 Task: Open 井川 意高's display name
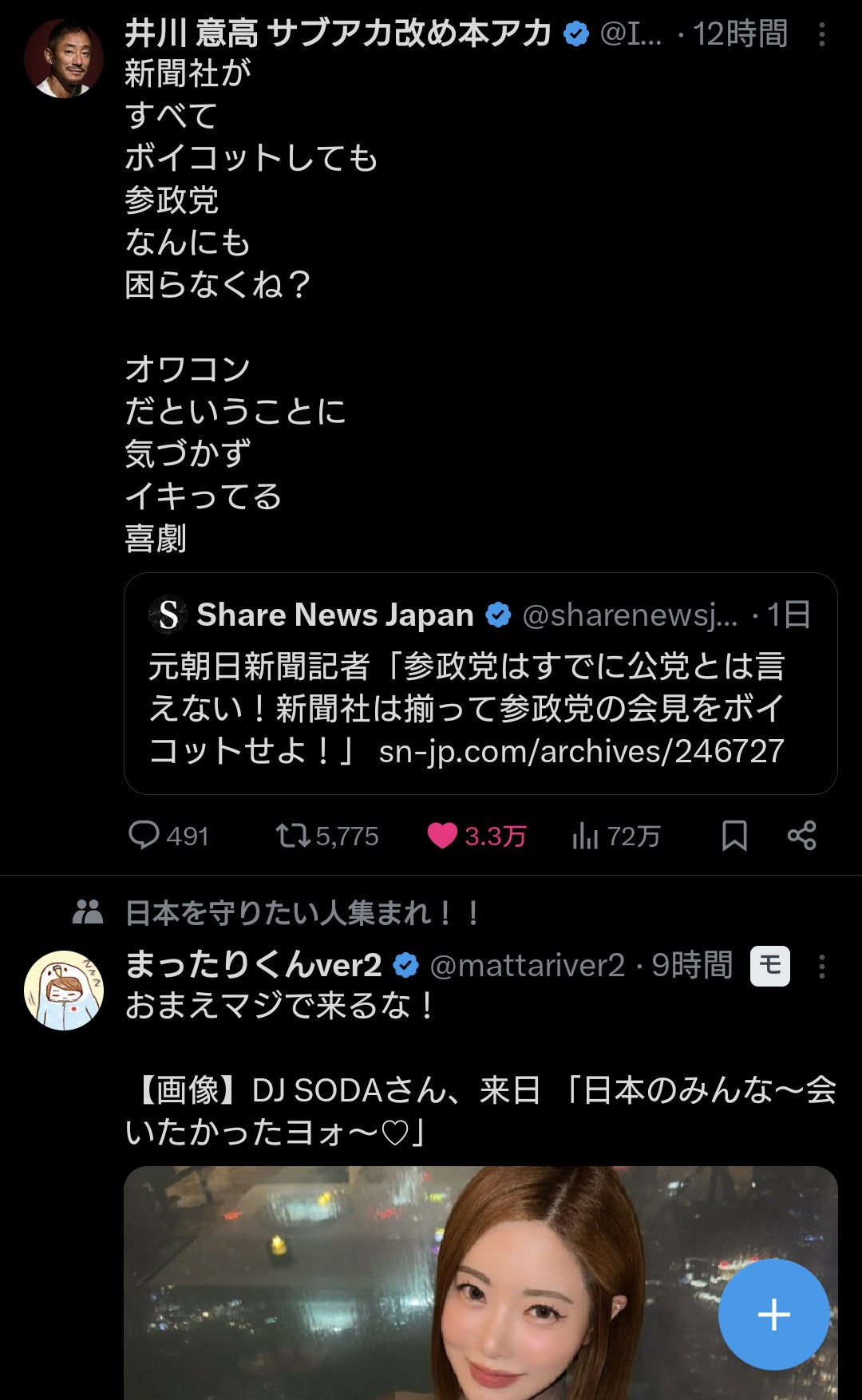[x=338, y=34]
